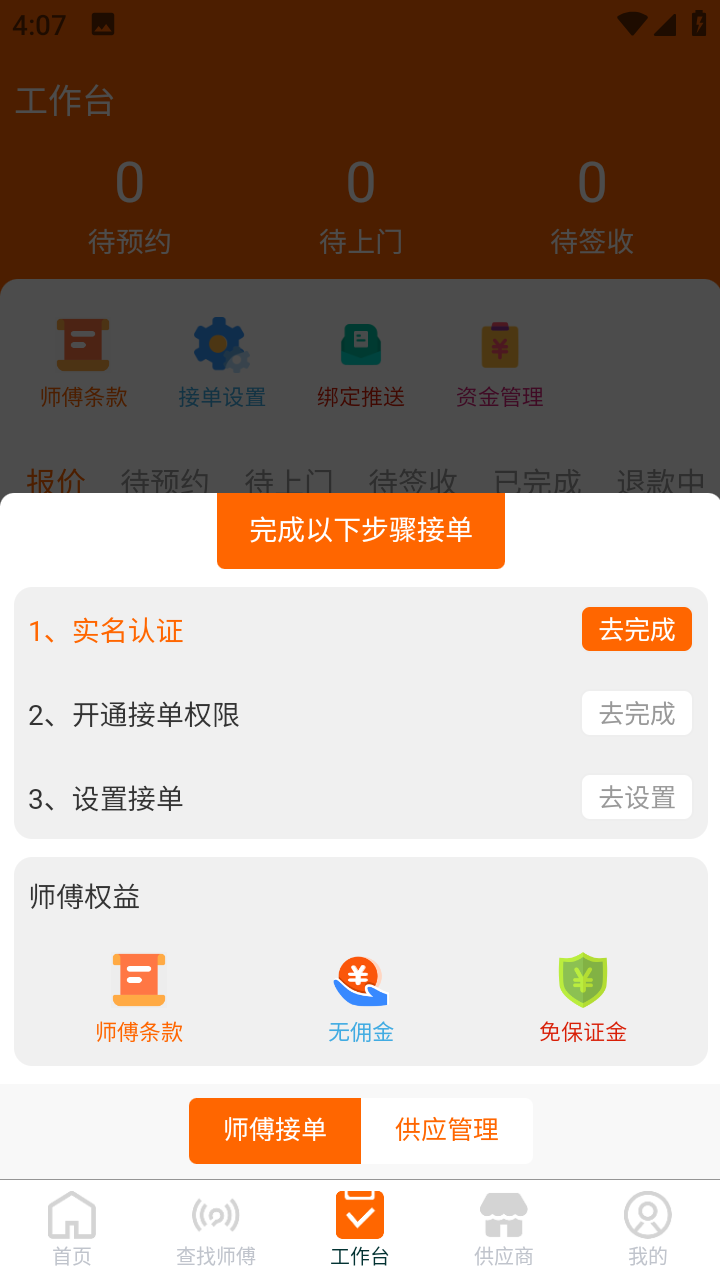Open 师傅条款 under 师傅权益

pos(139,997)
